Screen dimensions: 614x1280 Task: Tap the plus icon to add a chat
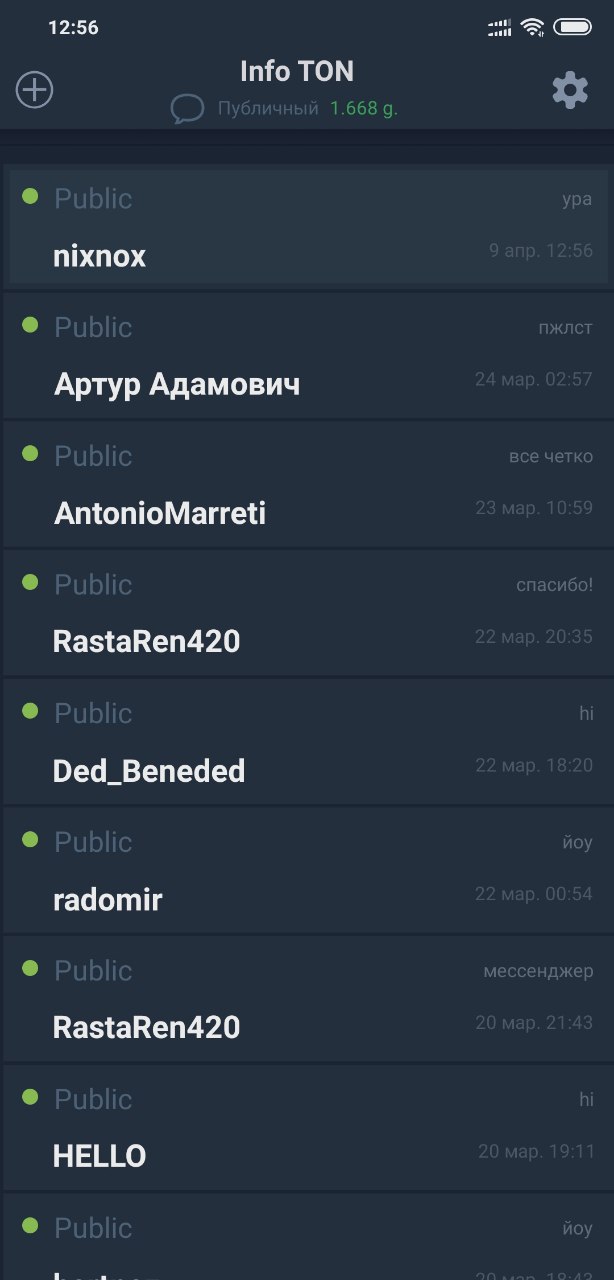(35, 90)
